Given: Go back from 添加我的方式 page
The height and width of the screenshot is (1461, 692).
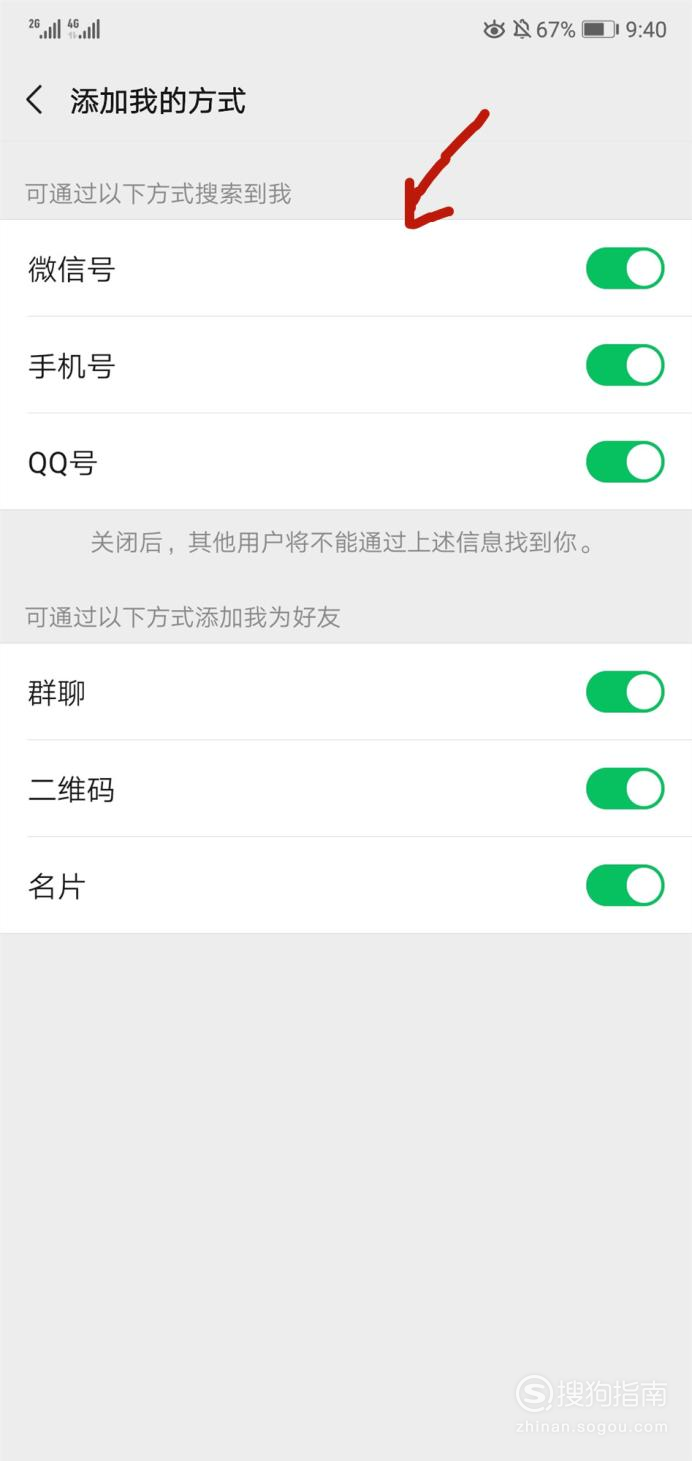Looking at the screenshot, I should point(35,100).
